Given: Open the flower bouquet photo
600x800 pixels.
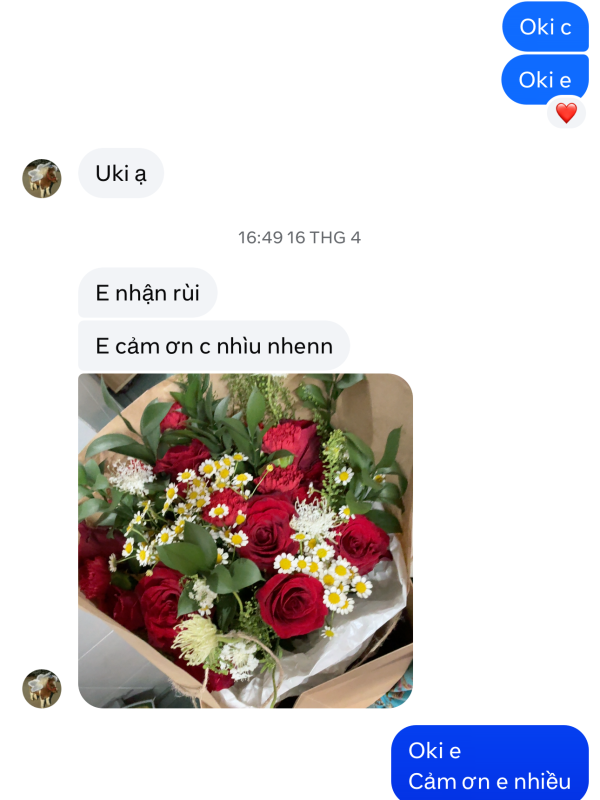Looking at the screenshot, I should click(245, 540).
